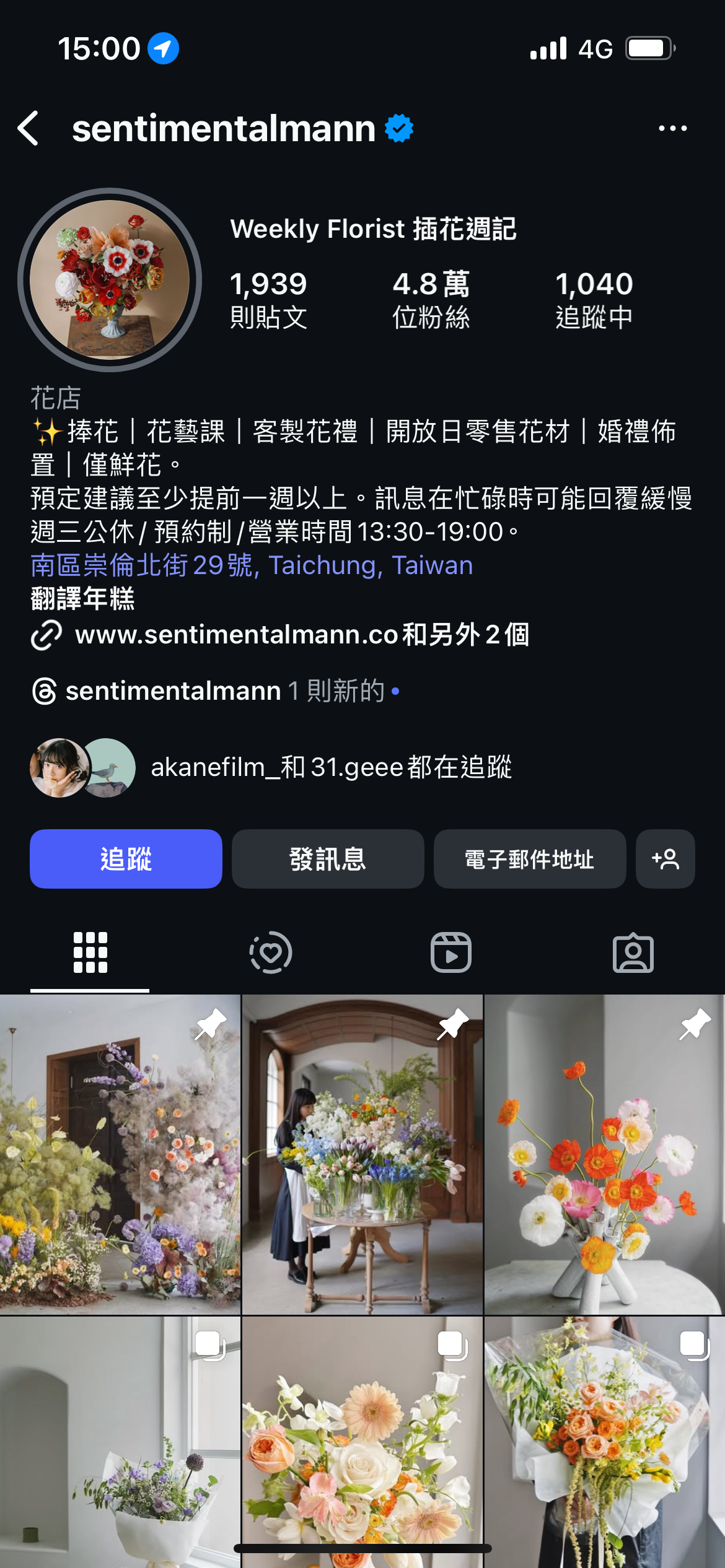The image size is (725, 1568).
Task: Switch to the Reels tab
Action: pos(450,952)
